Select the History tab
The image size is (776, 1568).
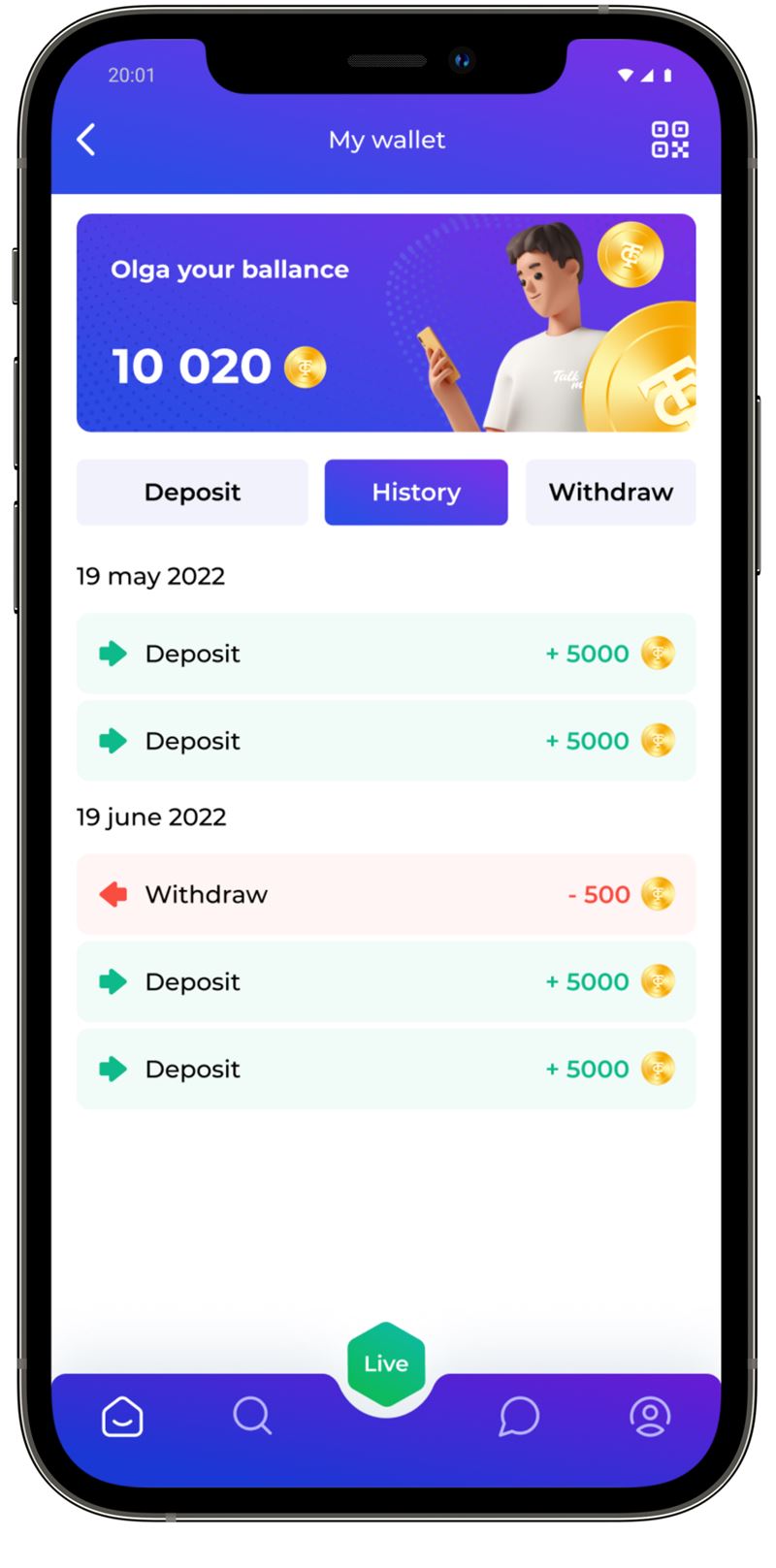[416, 493]
